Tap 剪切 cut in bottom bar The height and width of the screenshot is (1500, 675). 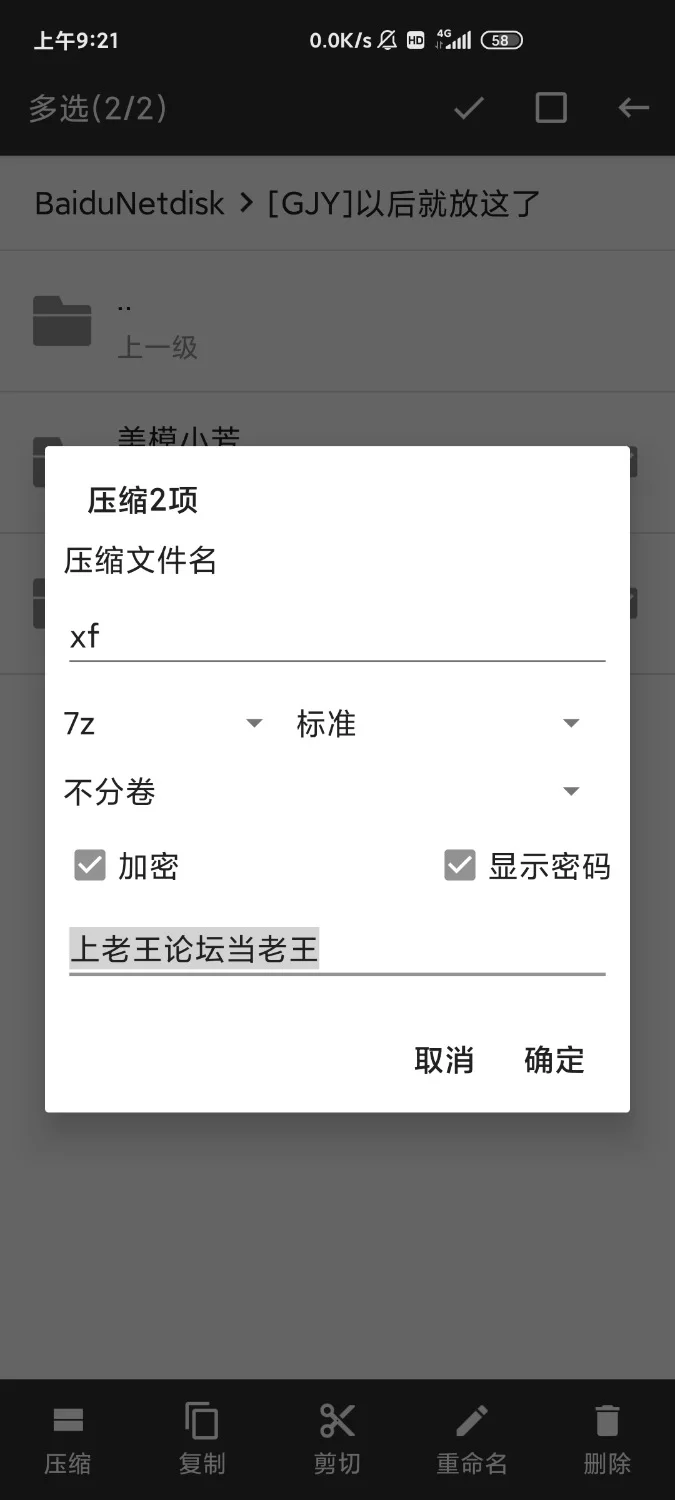pyautogui.click(x=337, y=1440)
